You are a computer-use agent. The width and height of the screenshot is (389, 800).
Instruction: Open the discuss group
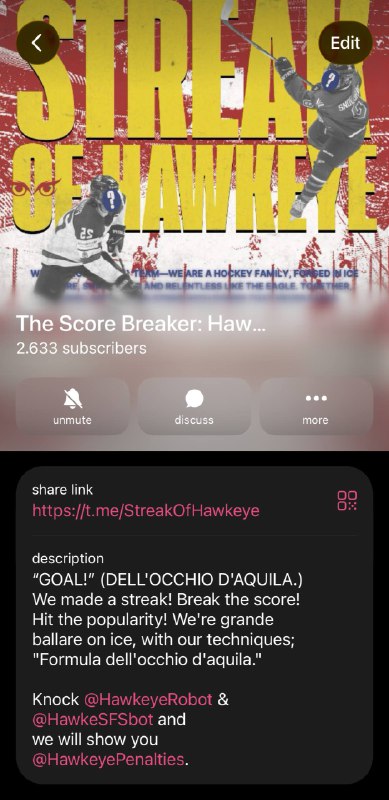[194, 407]
